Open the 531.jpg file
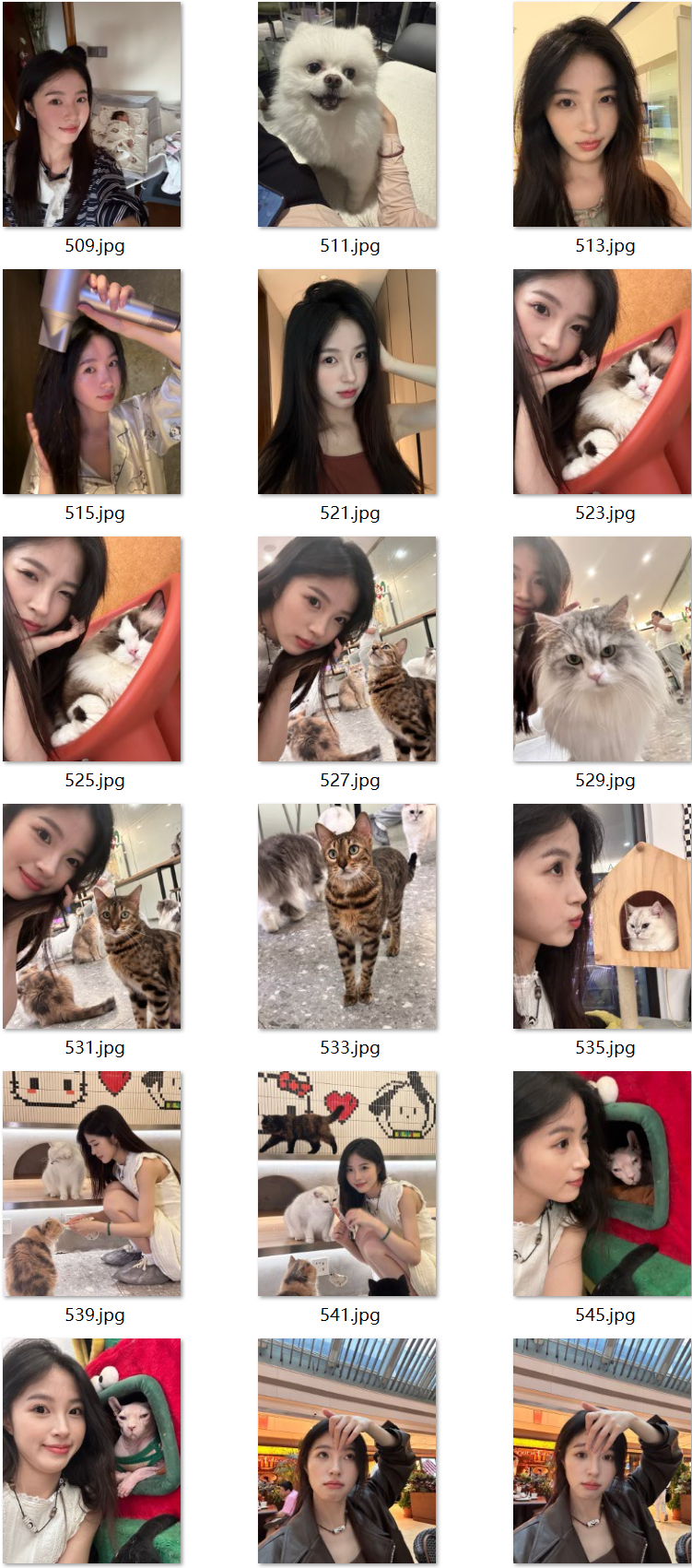Image resolution: width=692 pixels, height=1568 pixels. (92, 916)
